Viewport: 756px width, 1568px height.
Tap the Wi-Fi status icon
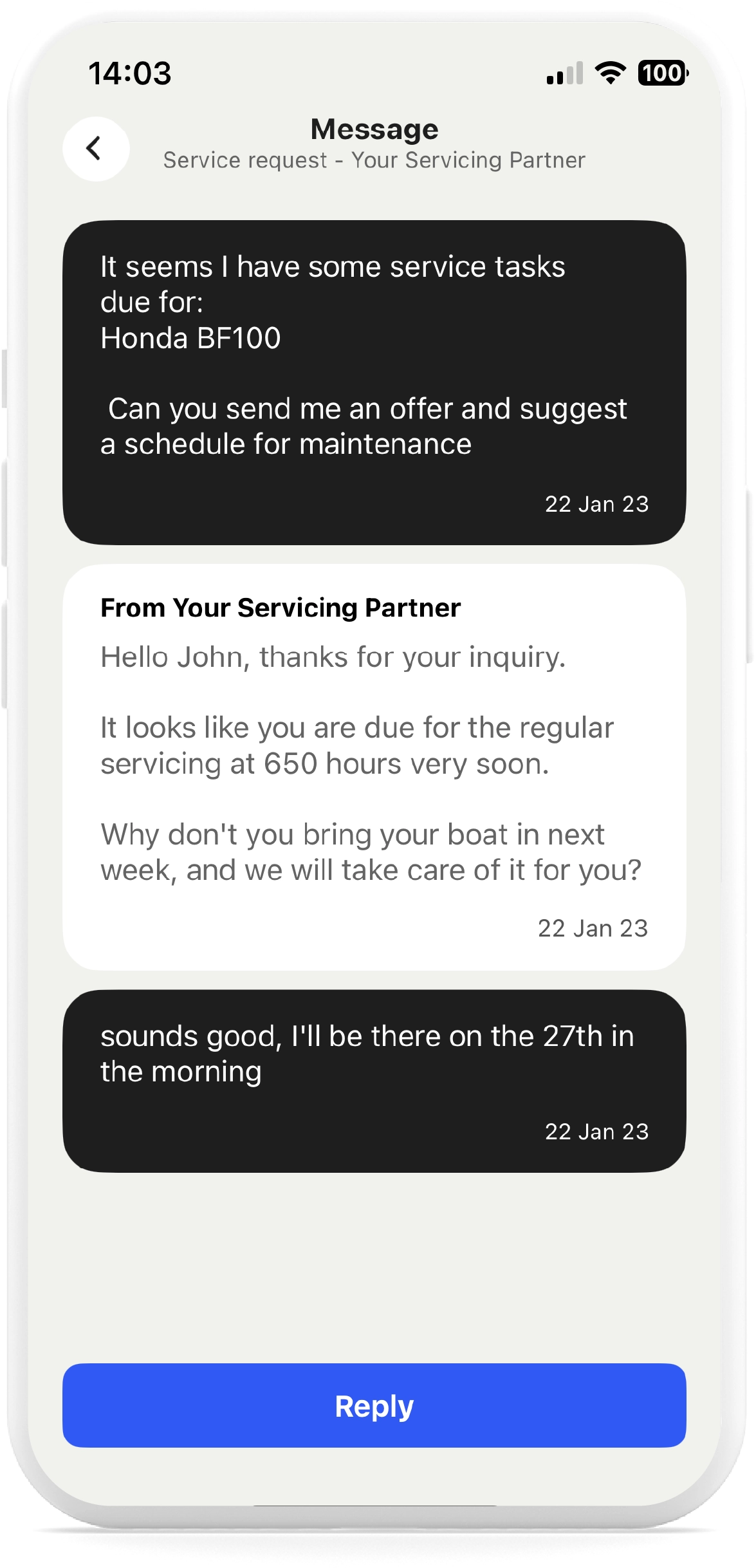[607, 73]
